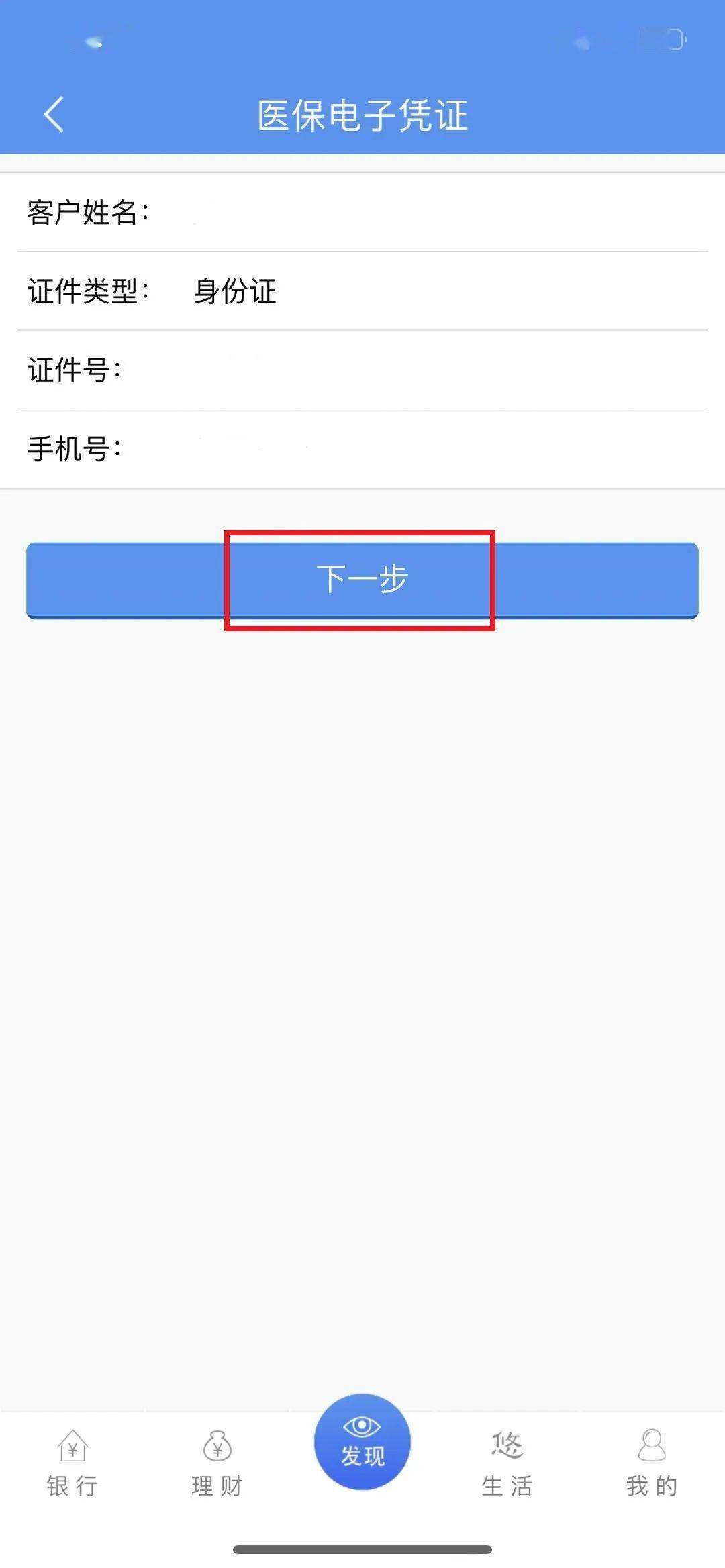Viewport: 725px width, 1568px height.
Task: Select the 发现 center tab
Action: (x=362, y=1443)
